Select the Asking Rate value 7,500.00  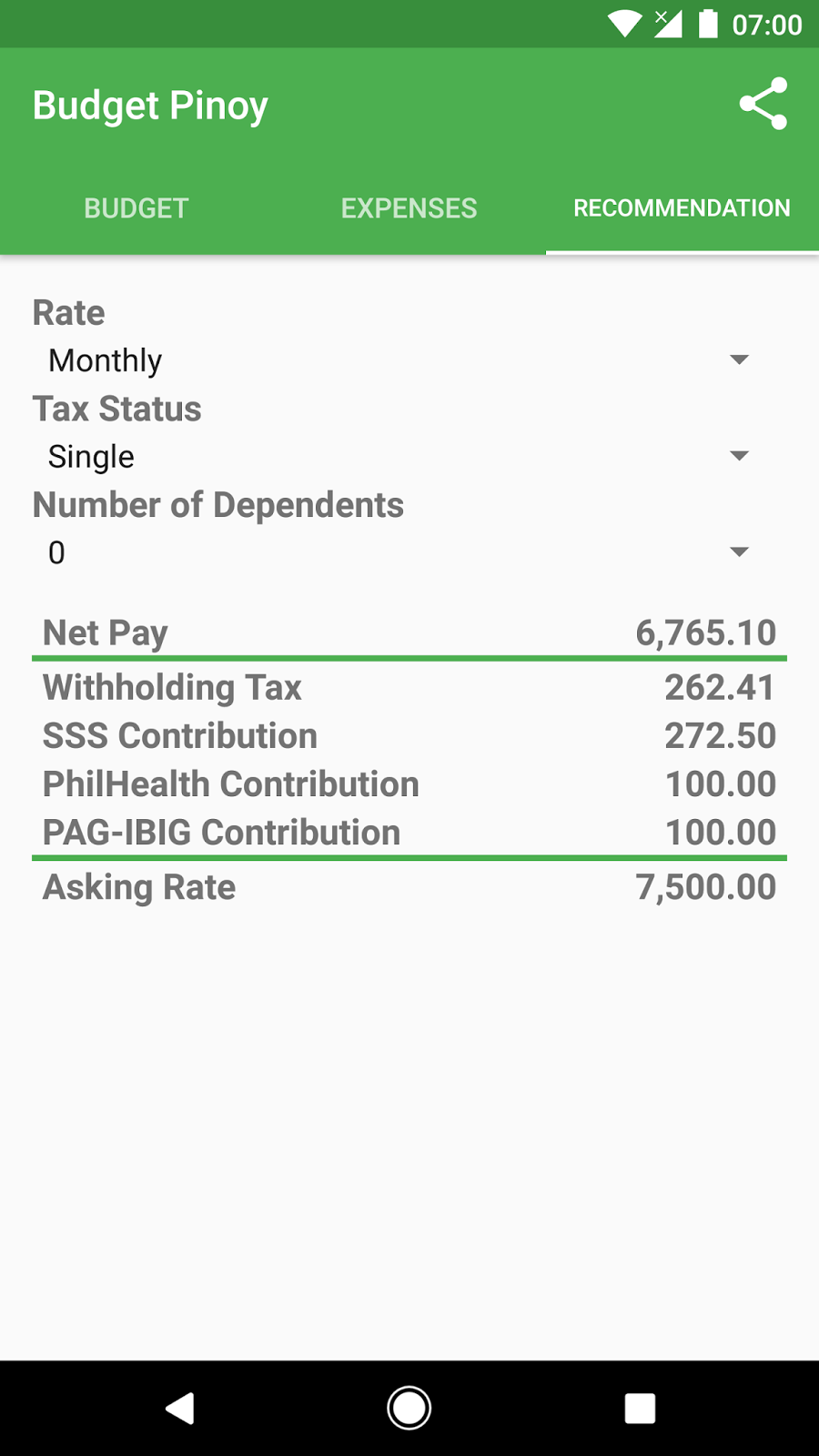[x=707, y=886]
